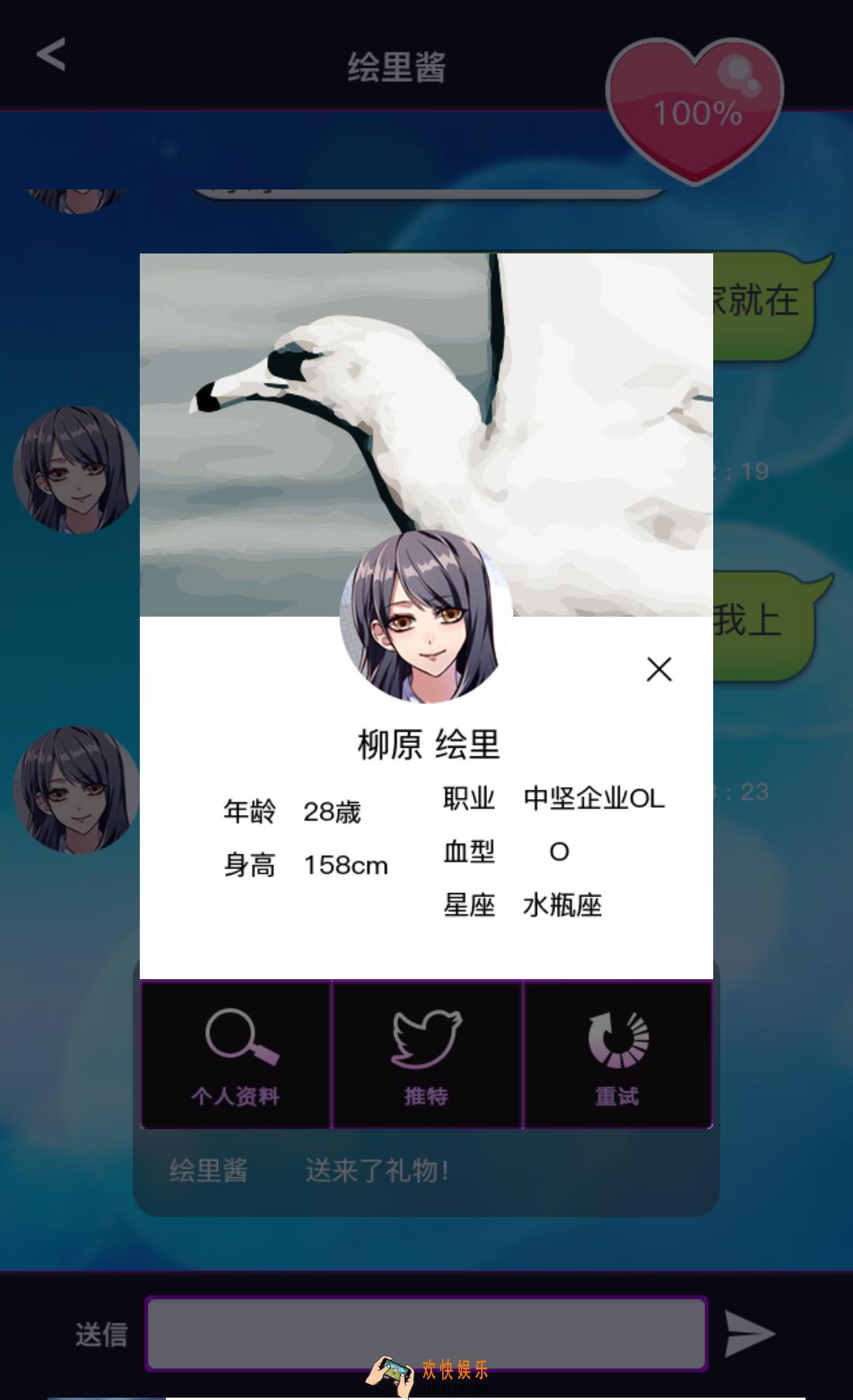The height and width of the screenshot is (1400, 853).
Task: Open 个人资料 personal profile
Action: click(x=235, y=1055)
